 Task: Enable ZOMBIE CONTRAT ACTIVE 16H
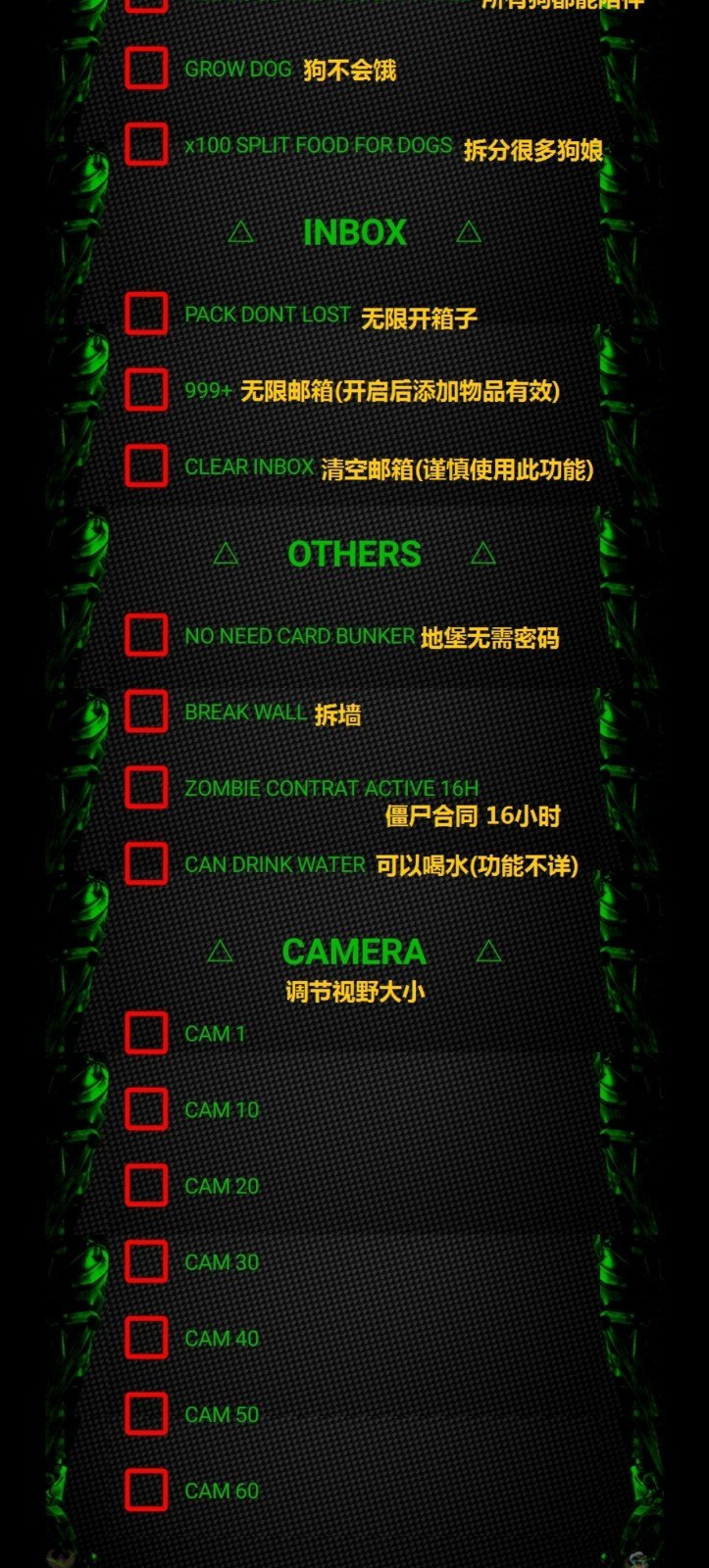[146, 787]
